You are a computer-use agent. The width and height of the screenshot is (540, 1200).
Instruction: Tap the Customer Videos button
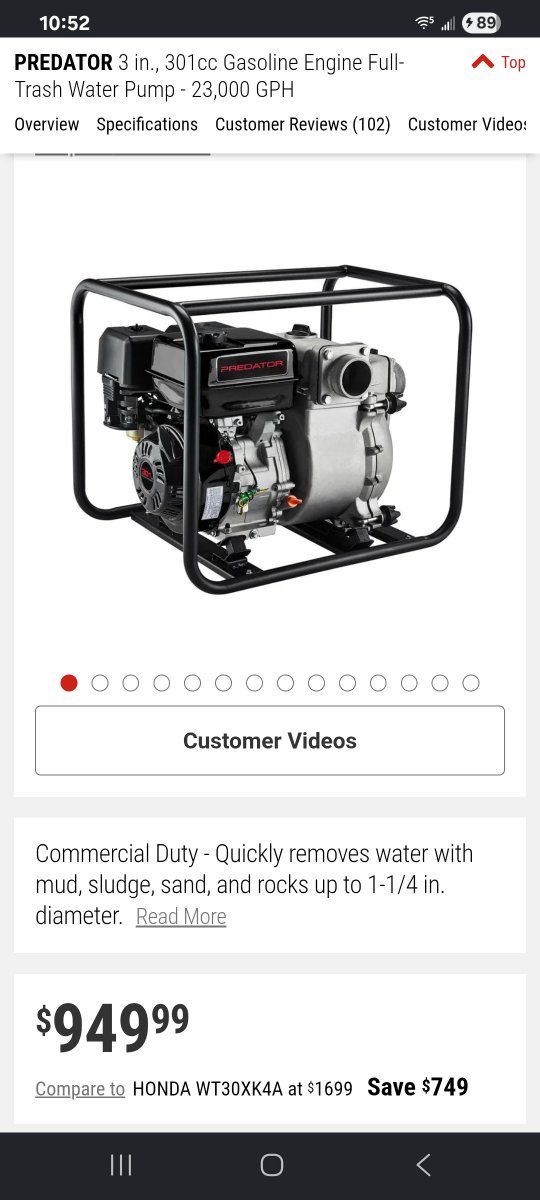click(270, 741)
